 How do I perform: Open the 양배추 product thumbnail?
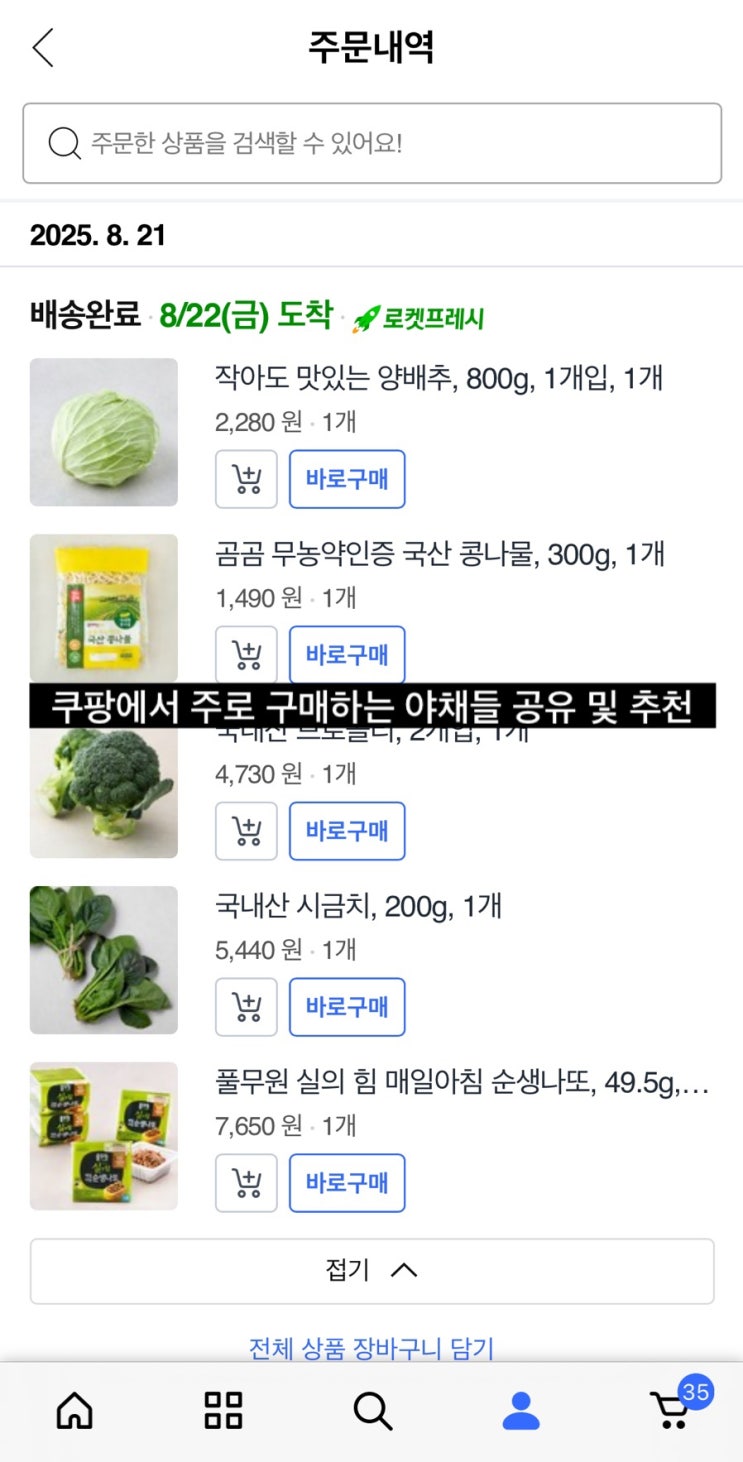104,432
